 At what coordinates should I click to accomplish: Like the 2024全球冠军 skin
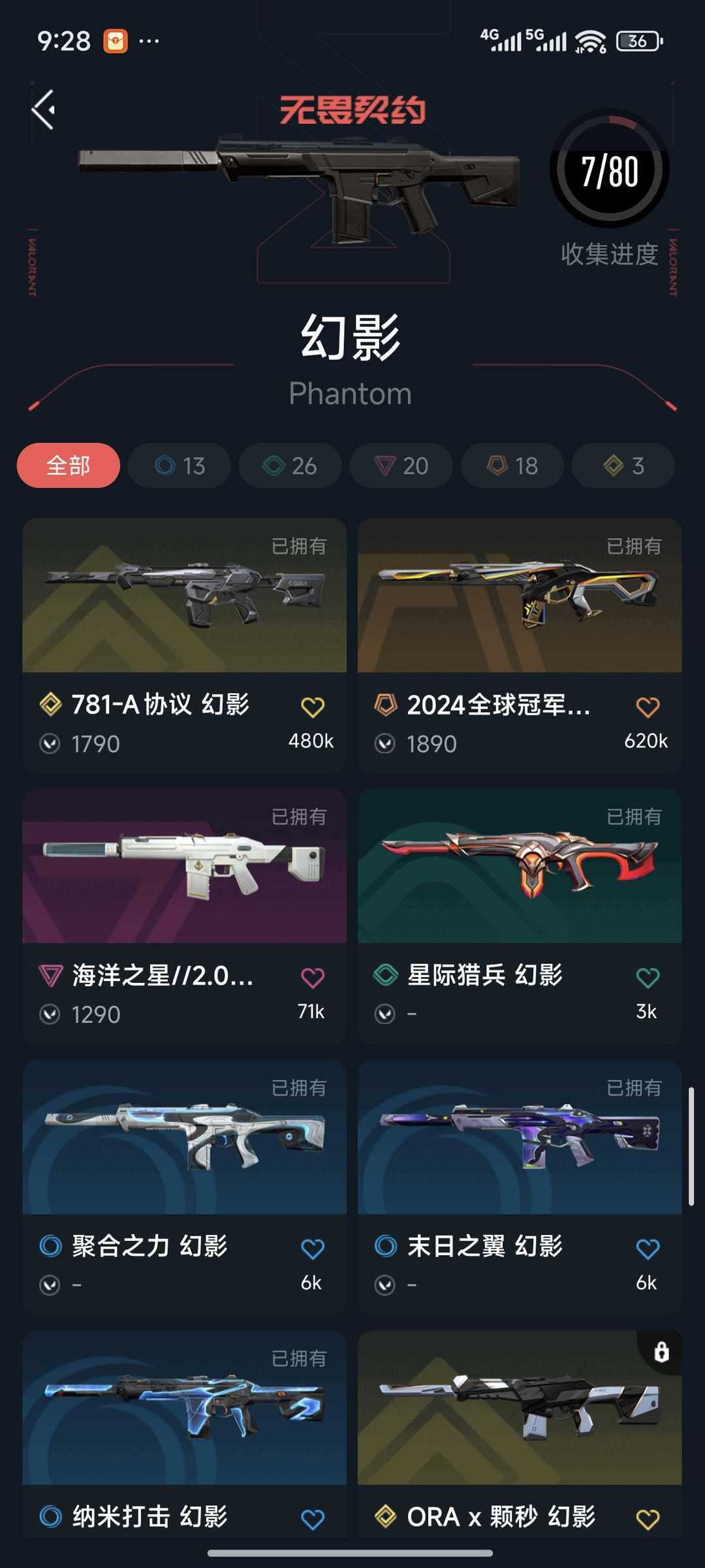pos(648,707)
